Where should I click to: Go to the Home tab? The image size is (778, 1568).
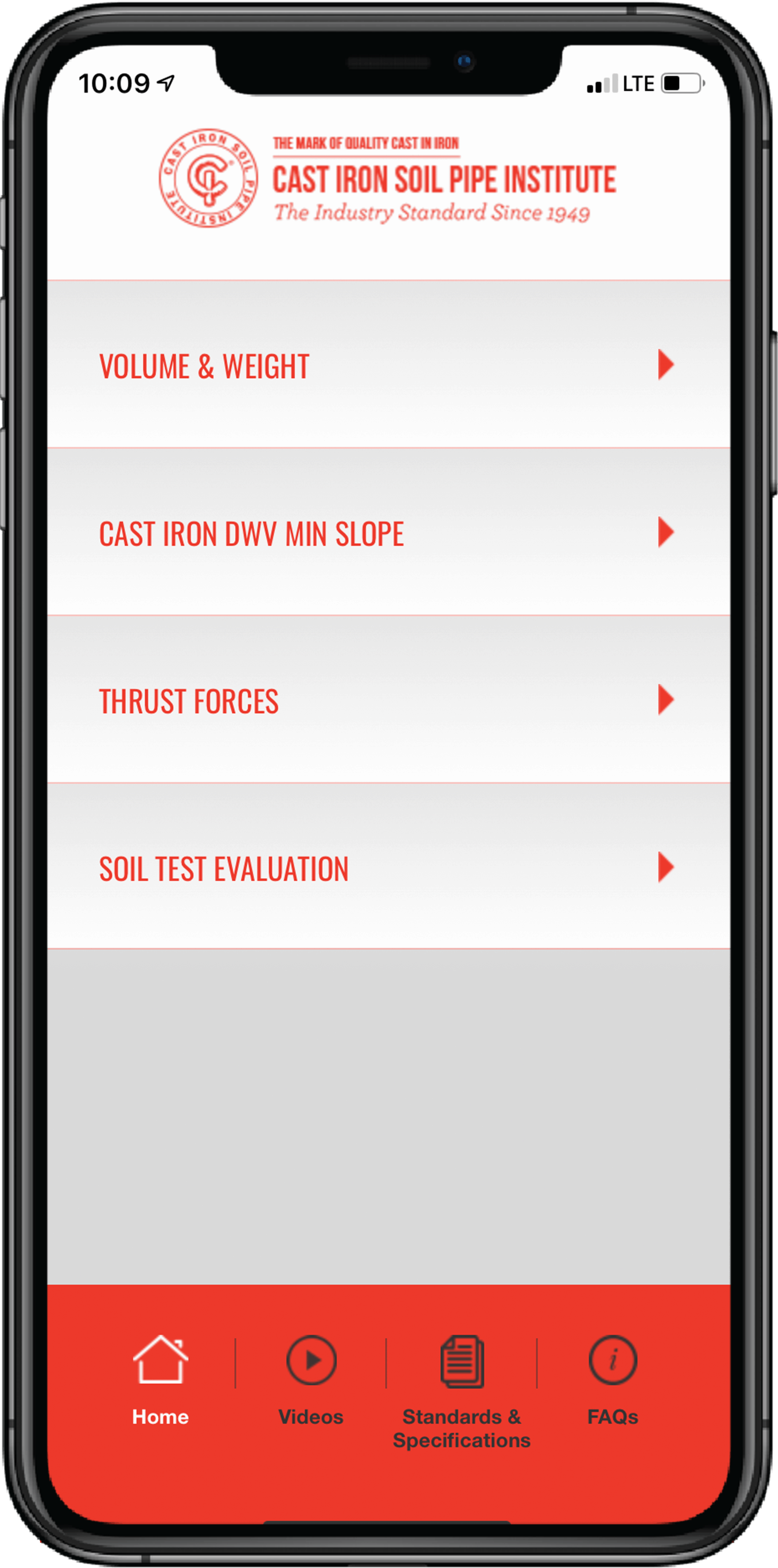(x=160, y=1381)
